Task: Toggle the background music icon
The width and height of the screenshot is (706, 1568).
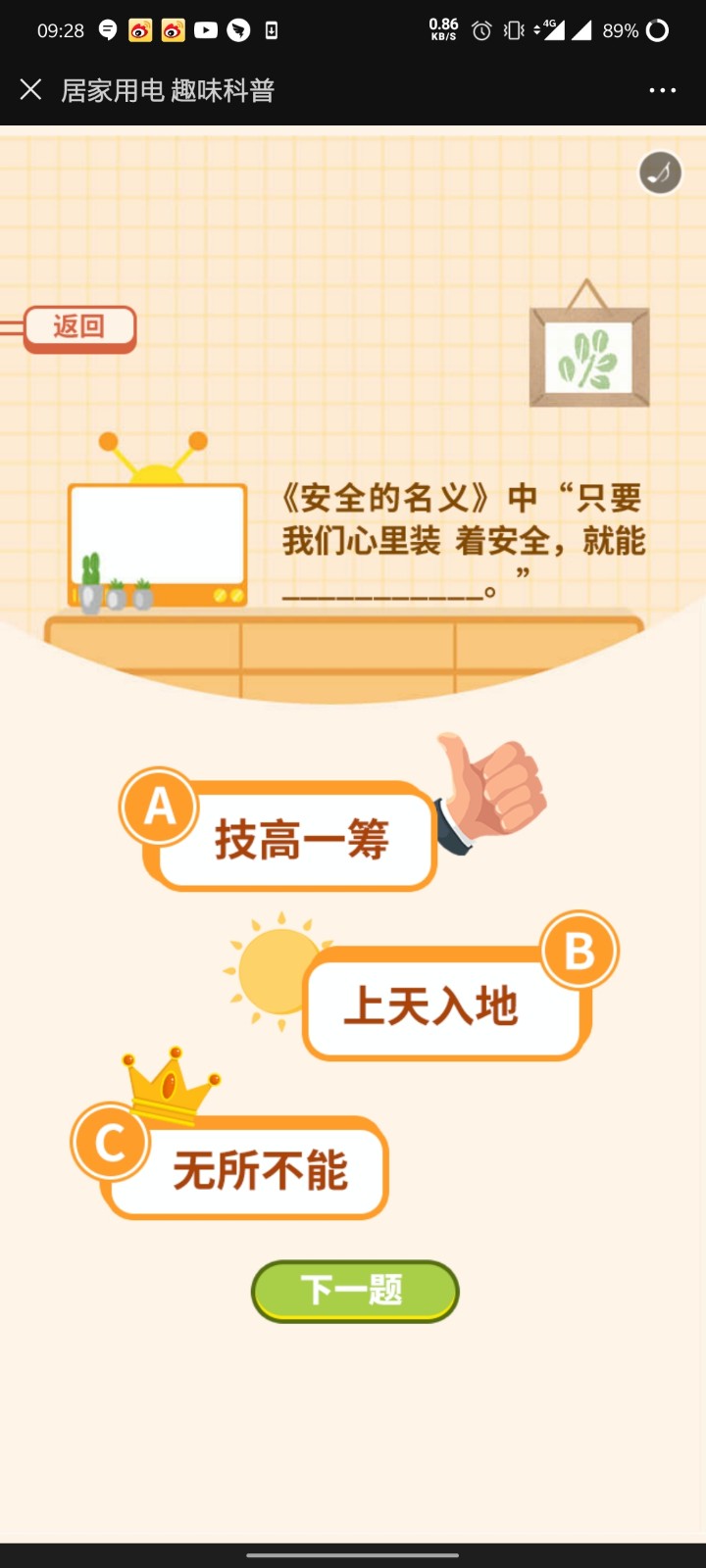Action: (x=660, y=173)
